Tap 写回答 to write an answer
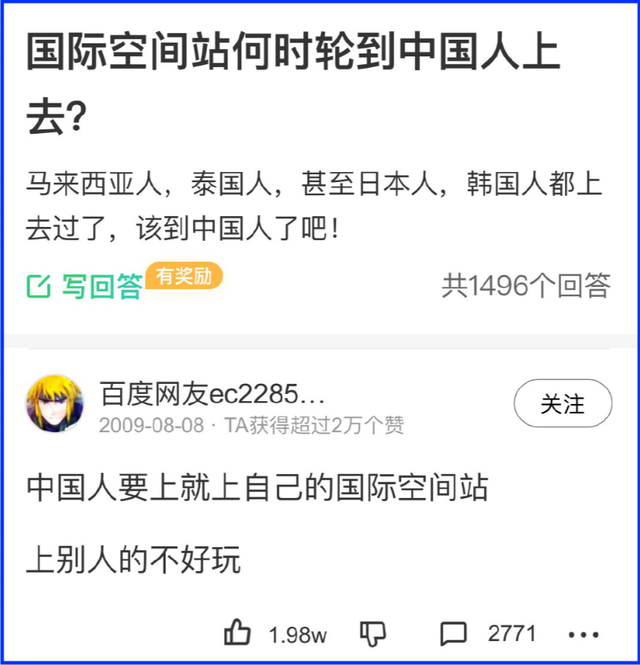 click(x=85, y=287)
